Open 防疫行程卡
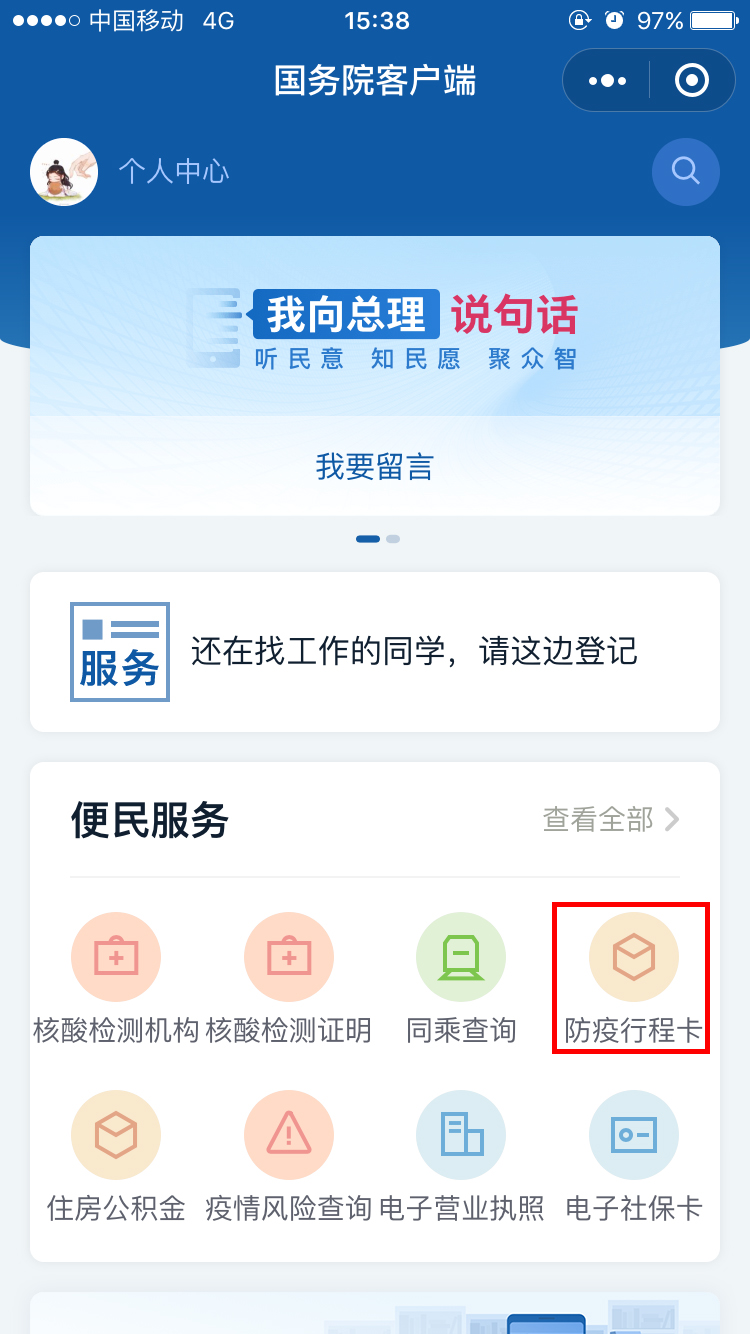750x1334 pixels. click(633, 977)
